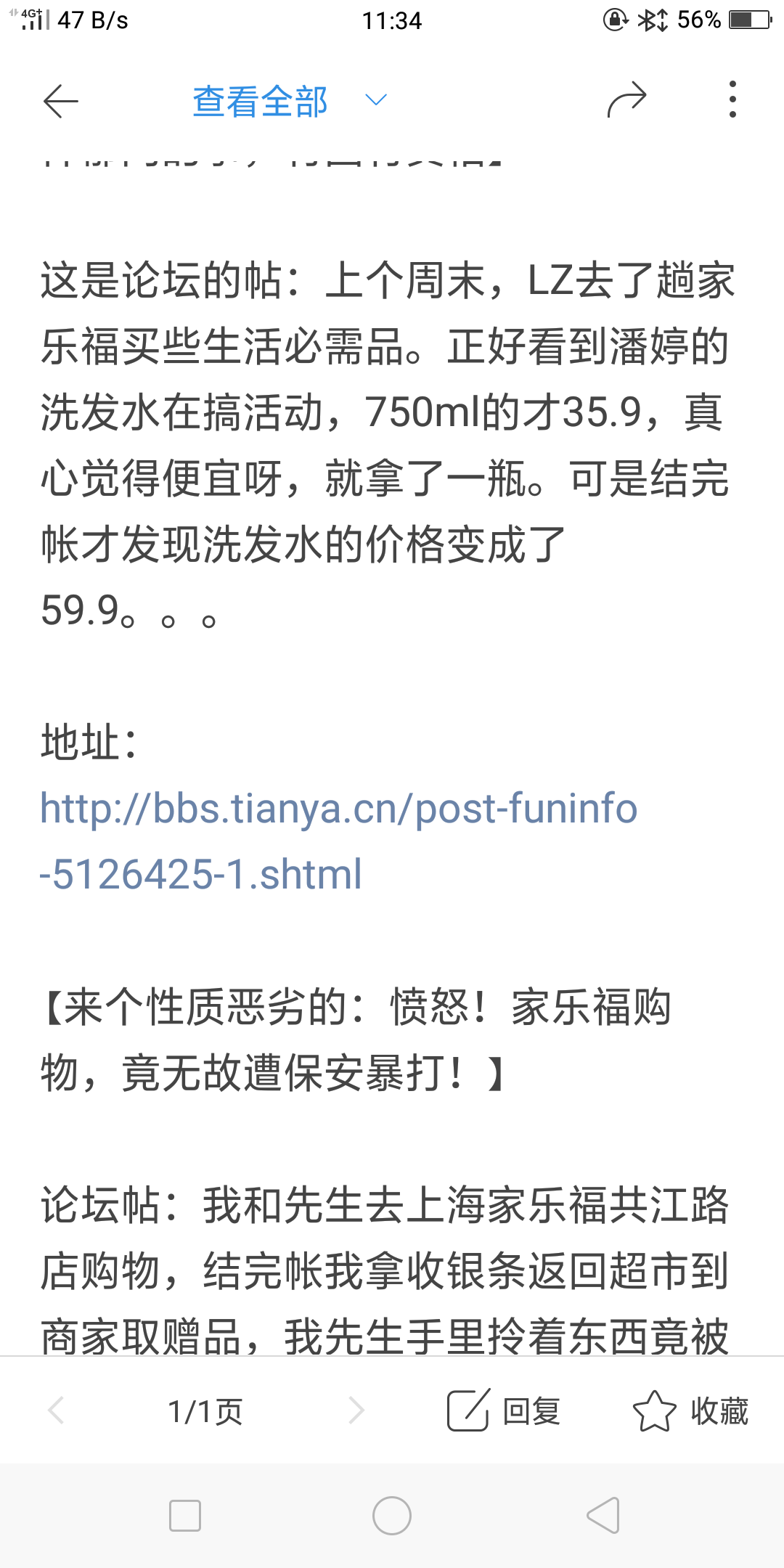
Task: Open the three-dot overflow menu
Action: pos(732,100)
